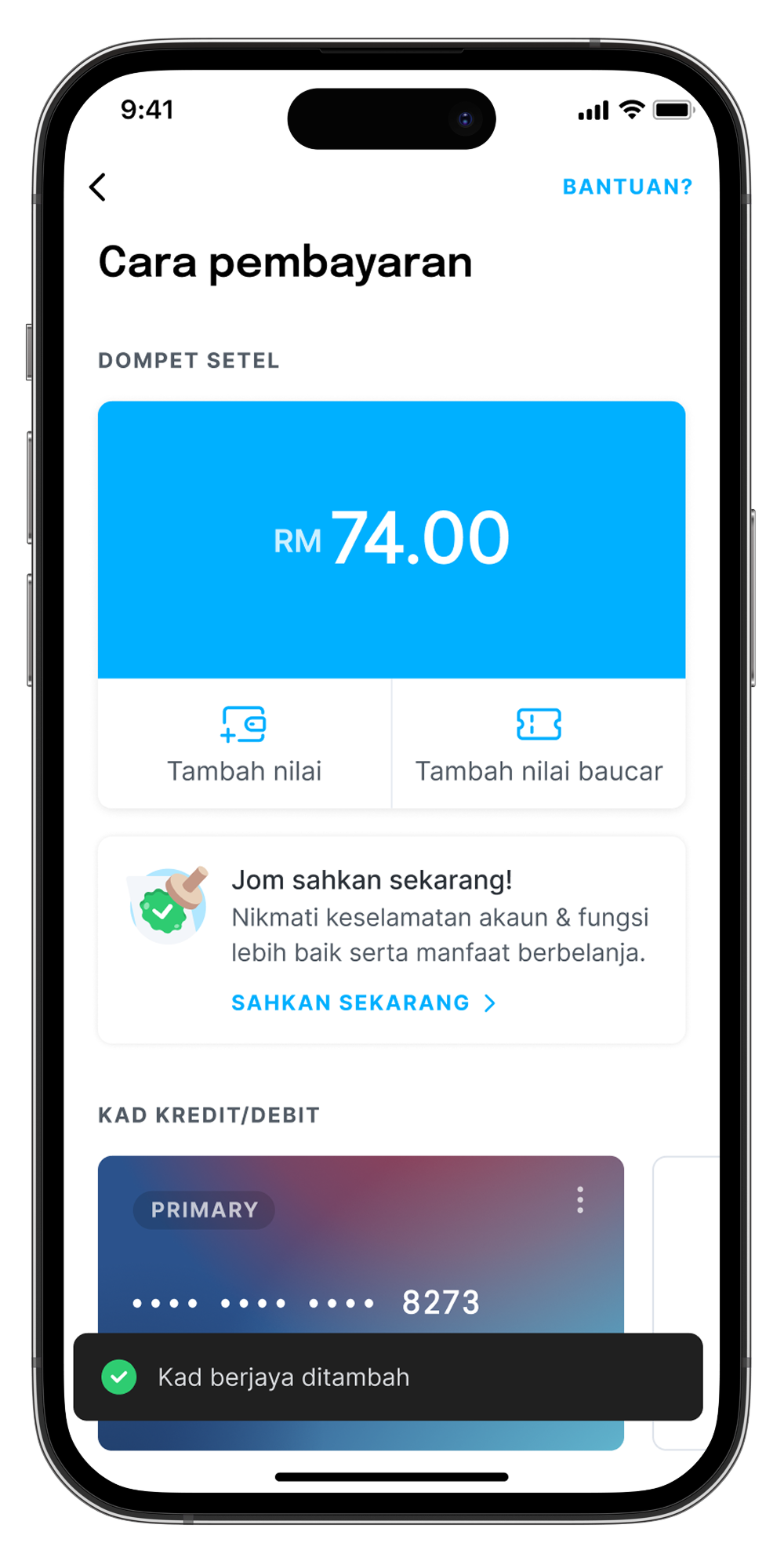Image resolution: width=784 pixels, height=1561 pixels.
Task: Open the Setel wallet balance card
Action: [x=391, y=540]
